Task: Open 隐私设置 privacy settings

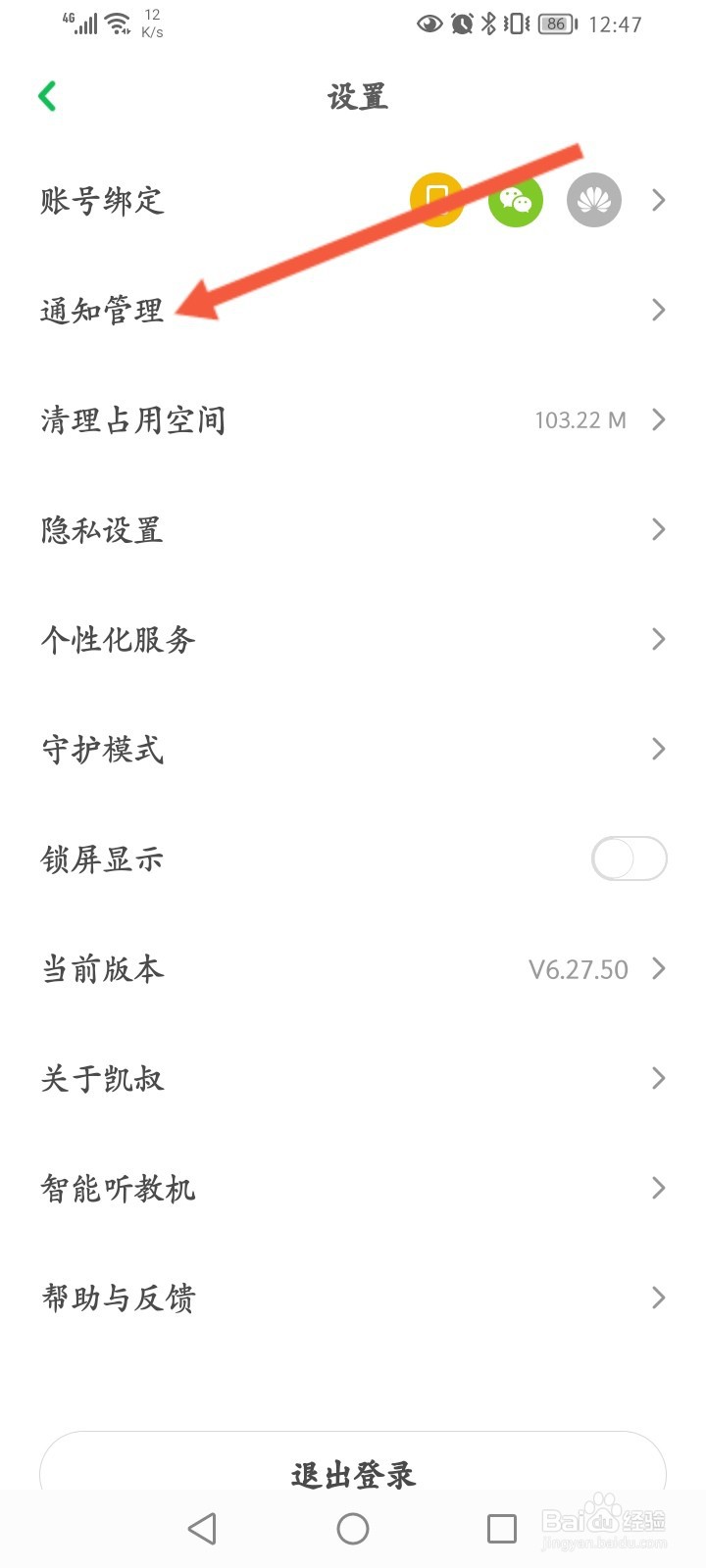Action: click(353, 530)
